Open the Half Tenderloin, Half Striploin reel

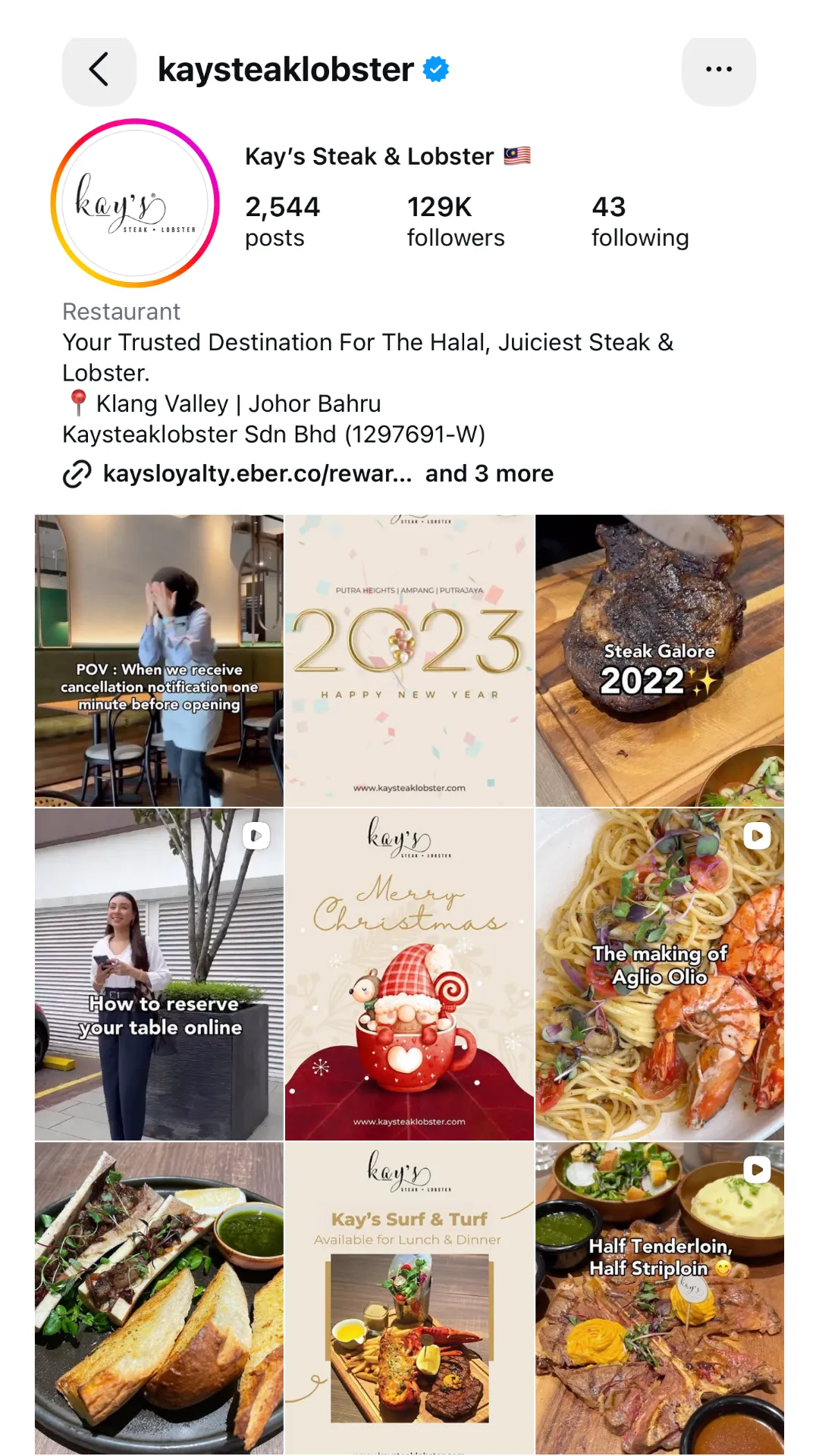pos(660,1298)
